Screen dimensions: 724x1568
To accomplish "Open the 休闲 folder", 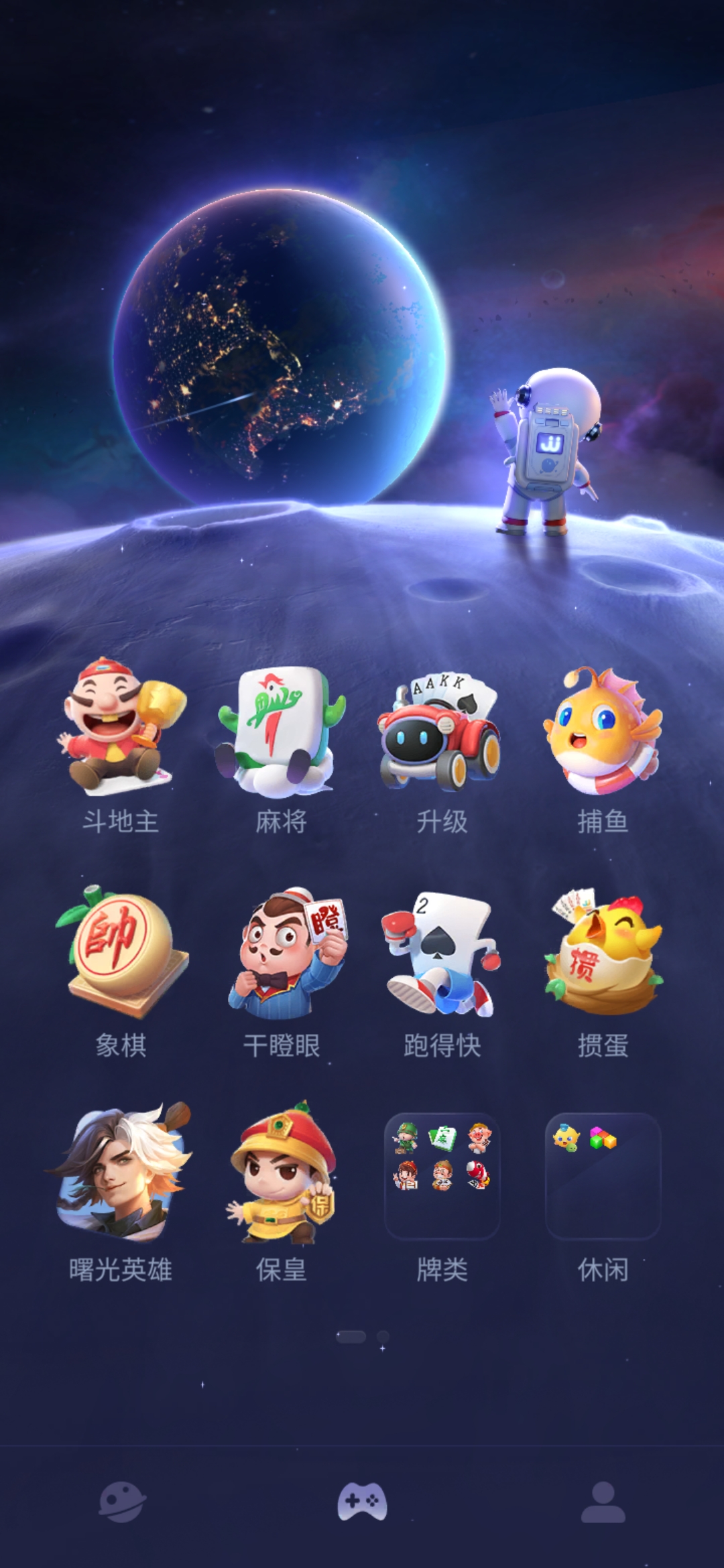I will tap(603, 1176).
